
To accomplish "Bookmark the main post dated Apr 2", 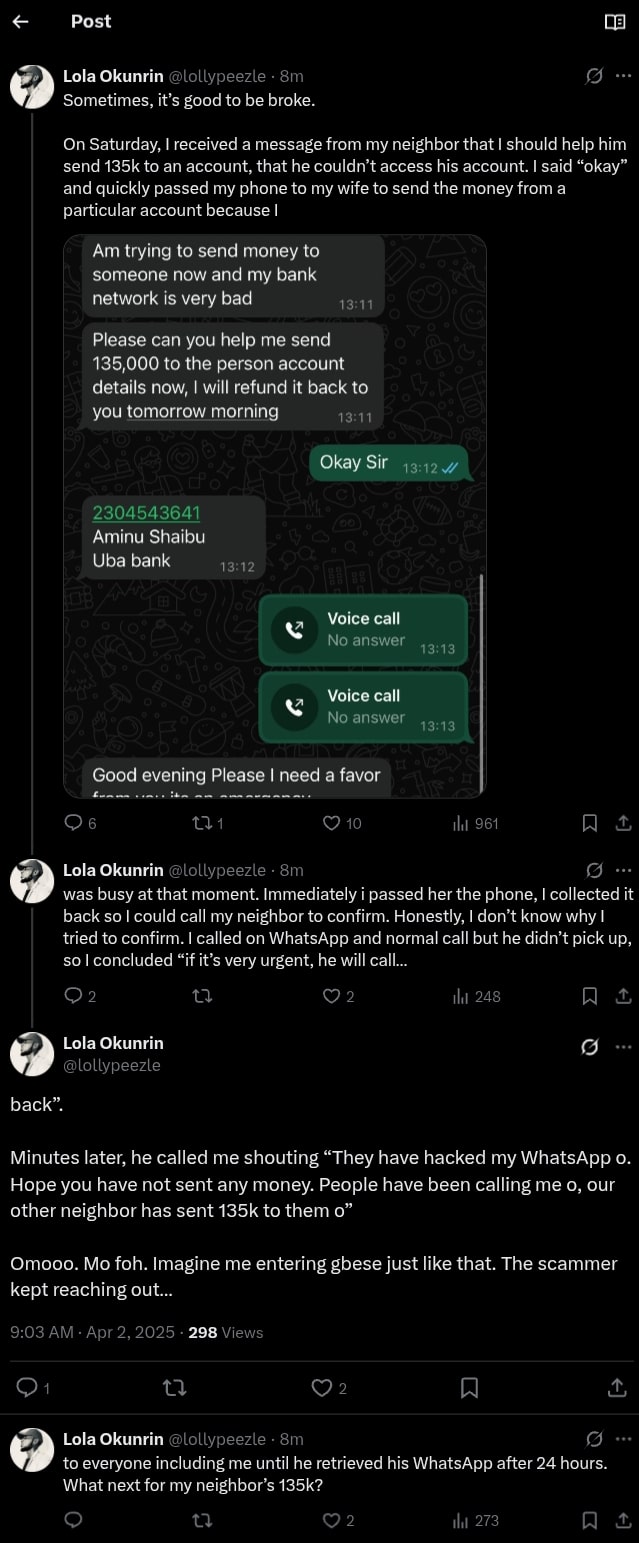I will pyautogui.click(x=469, y=1387).
